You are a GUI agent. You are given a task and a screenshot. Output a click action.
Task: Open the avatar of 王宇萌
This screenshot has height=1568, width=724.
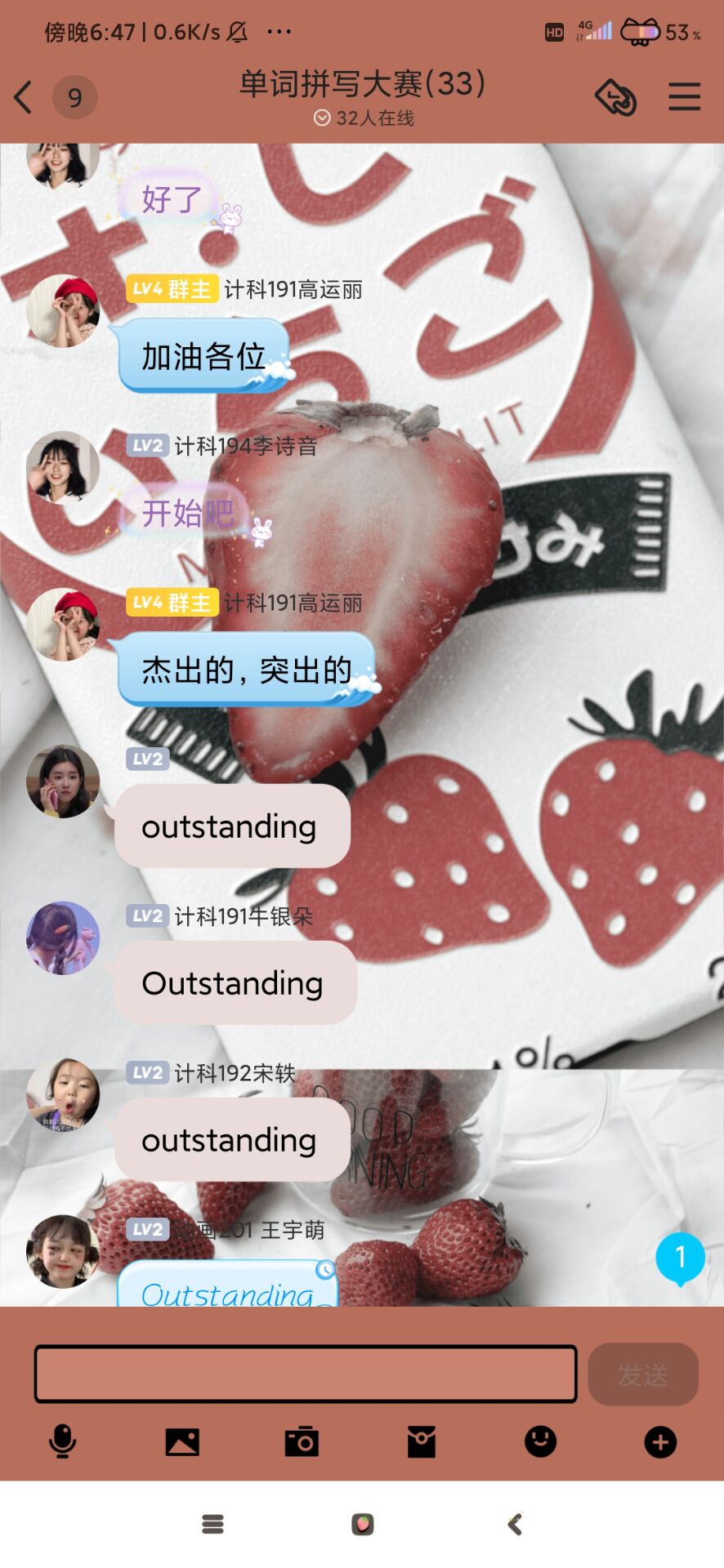click(63, 1252)
